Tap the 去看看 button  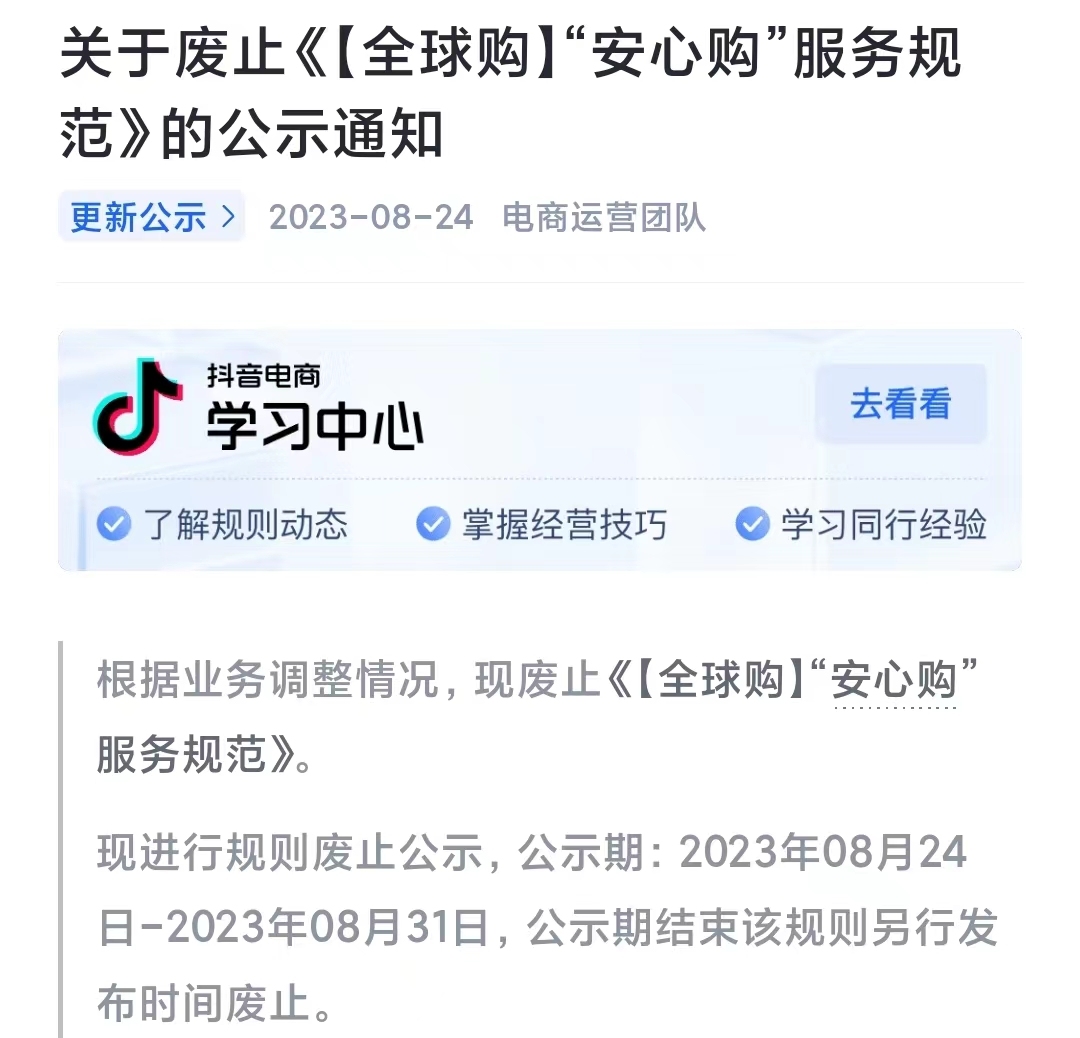pyautogui.click(x=900, y=404)
